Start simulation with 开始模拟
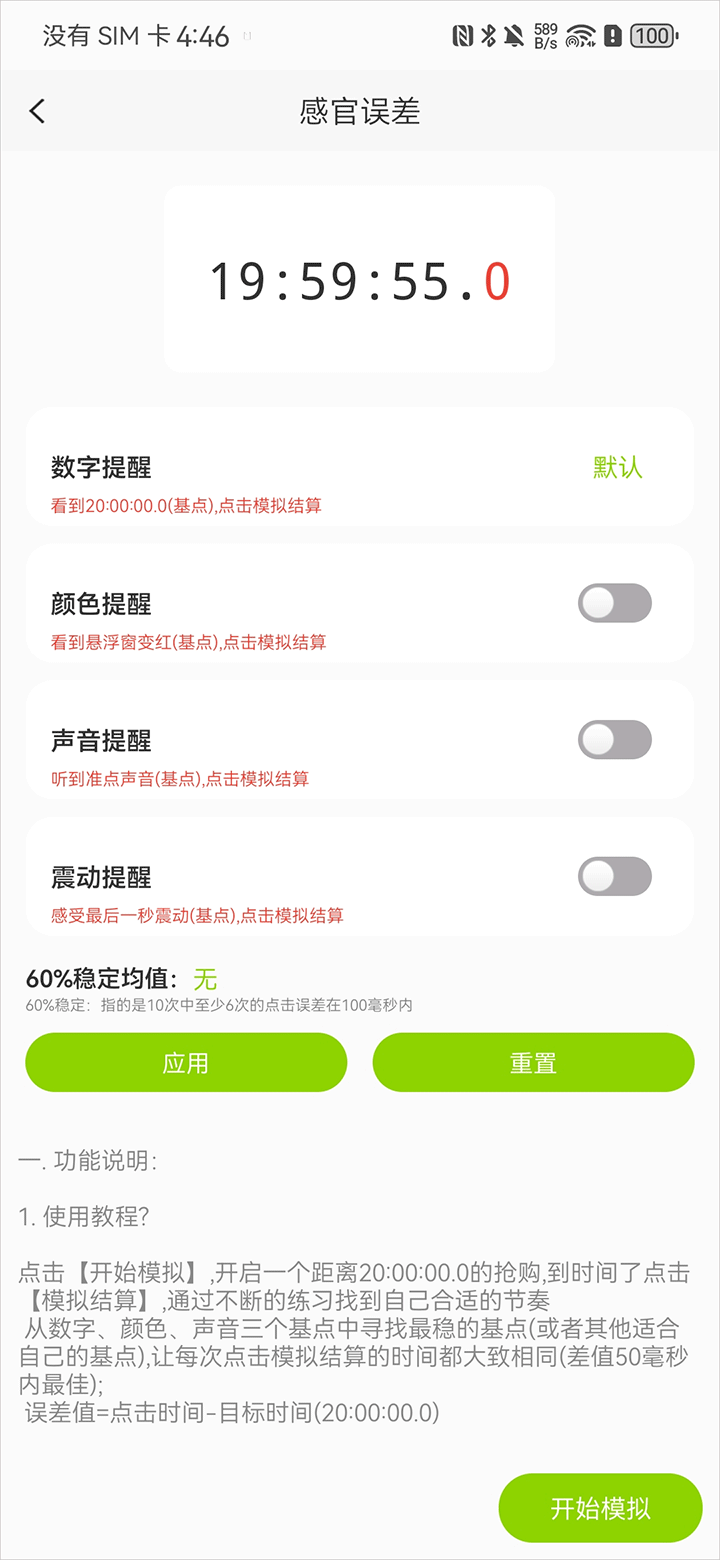This screenshot has height=1560, width=720. click(600, 1508)
